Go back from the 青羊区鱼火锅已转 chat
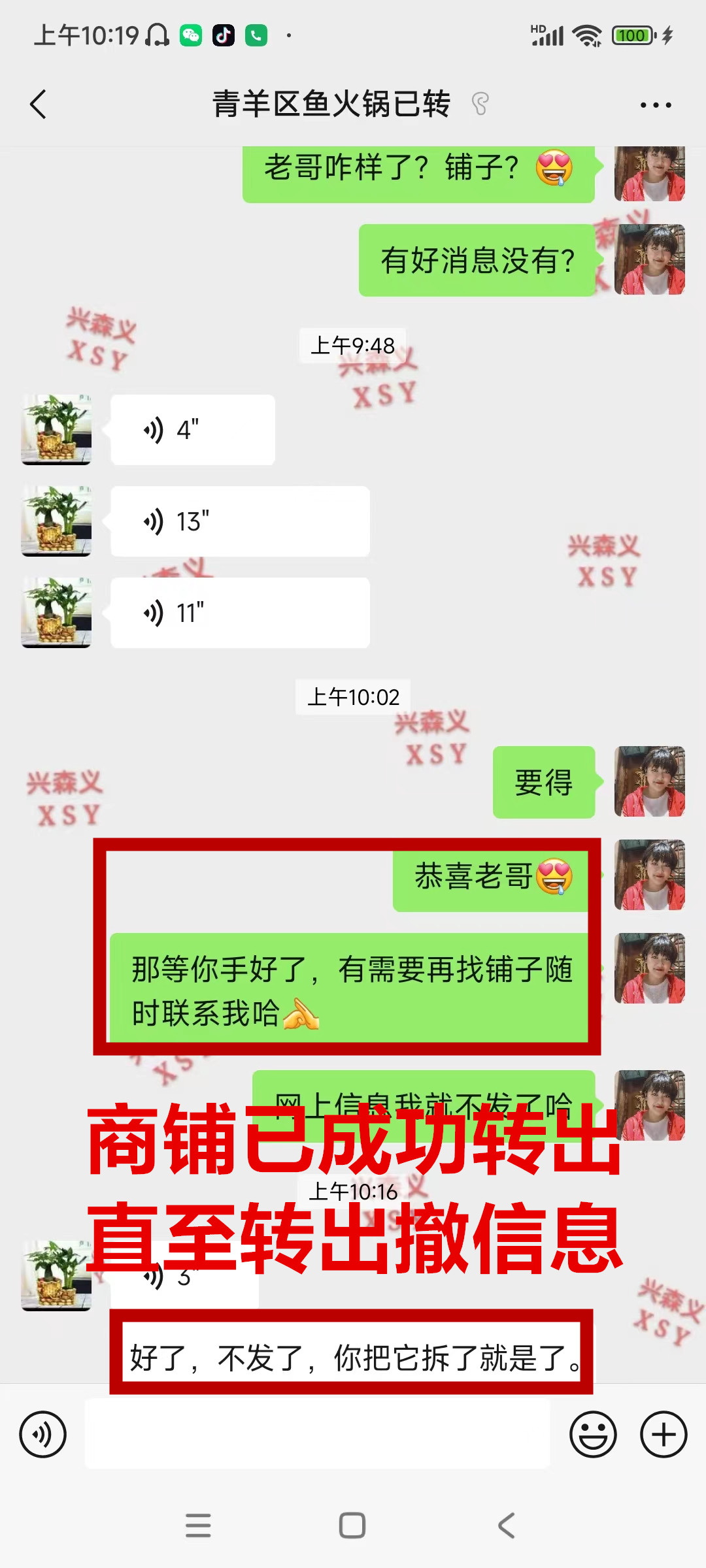The width and height of the screenshot is (706, 1568). (39, 105)
